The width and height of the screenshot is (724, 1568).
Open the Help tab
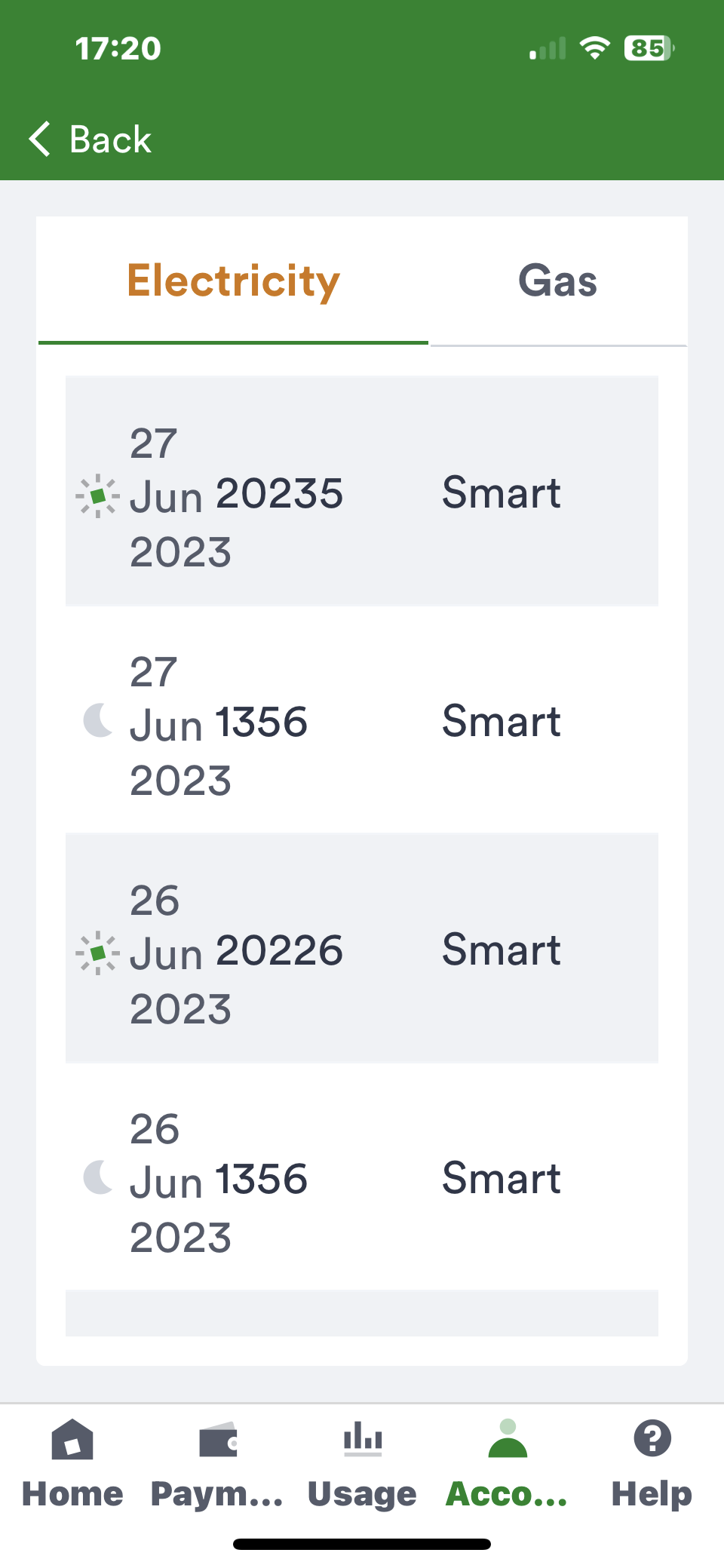[652, 1464]
